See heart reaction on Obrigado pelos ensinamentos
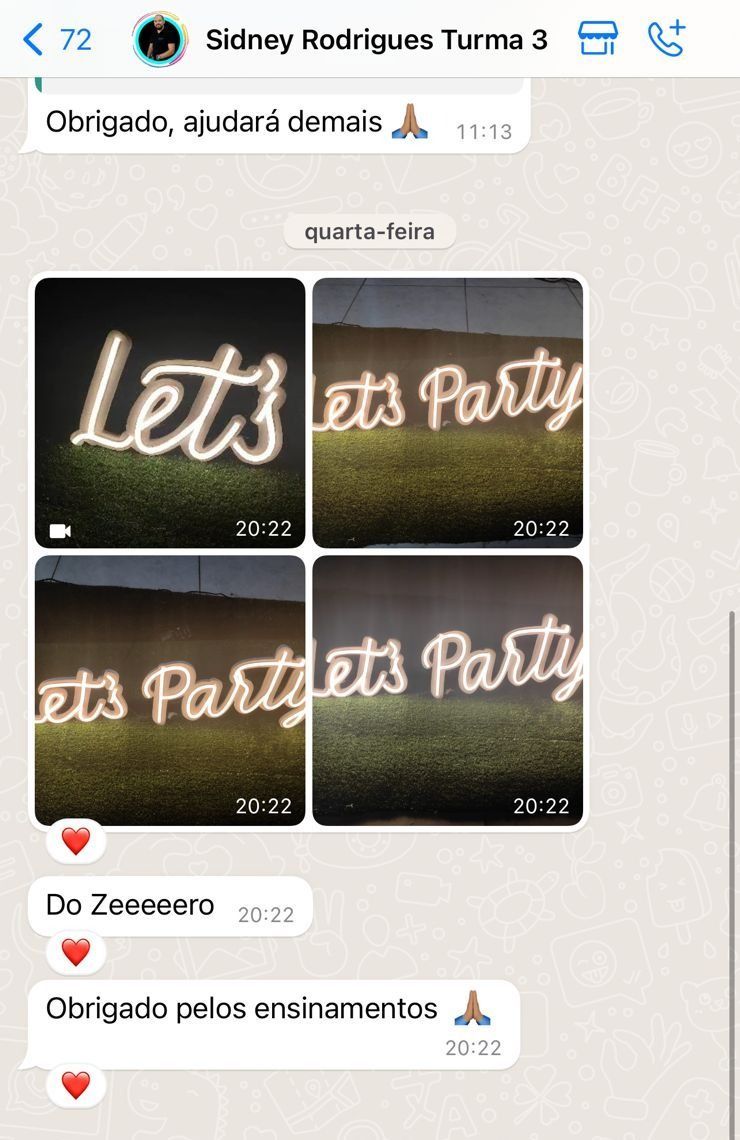This screenshot has height=1140, width=740. pyautogui.click(x=76, y=1085)
